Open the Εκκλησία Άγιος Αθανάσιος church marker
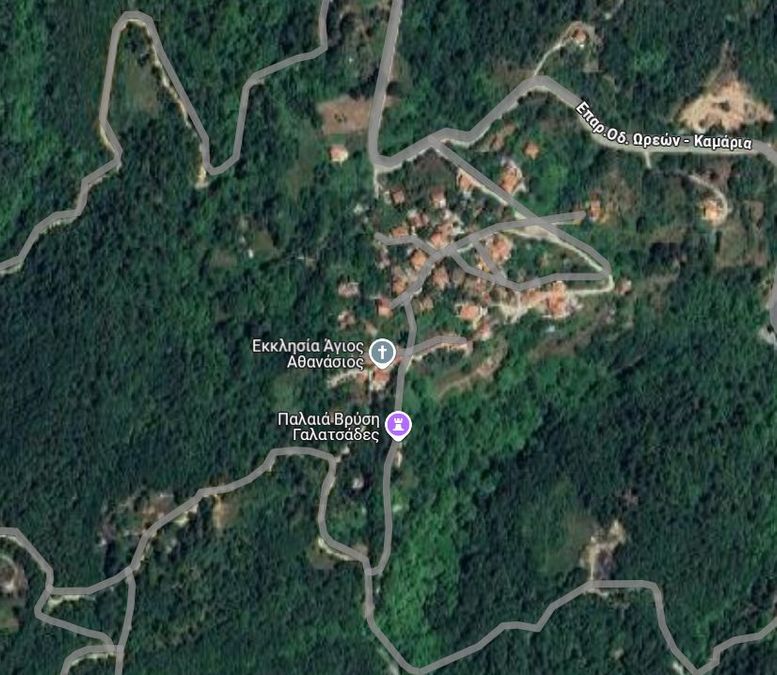The height and width of the screenshot is (675, 777). tap(381, 352)
